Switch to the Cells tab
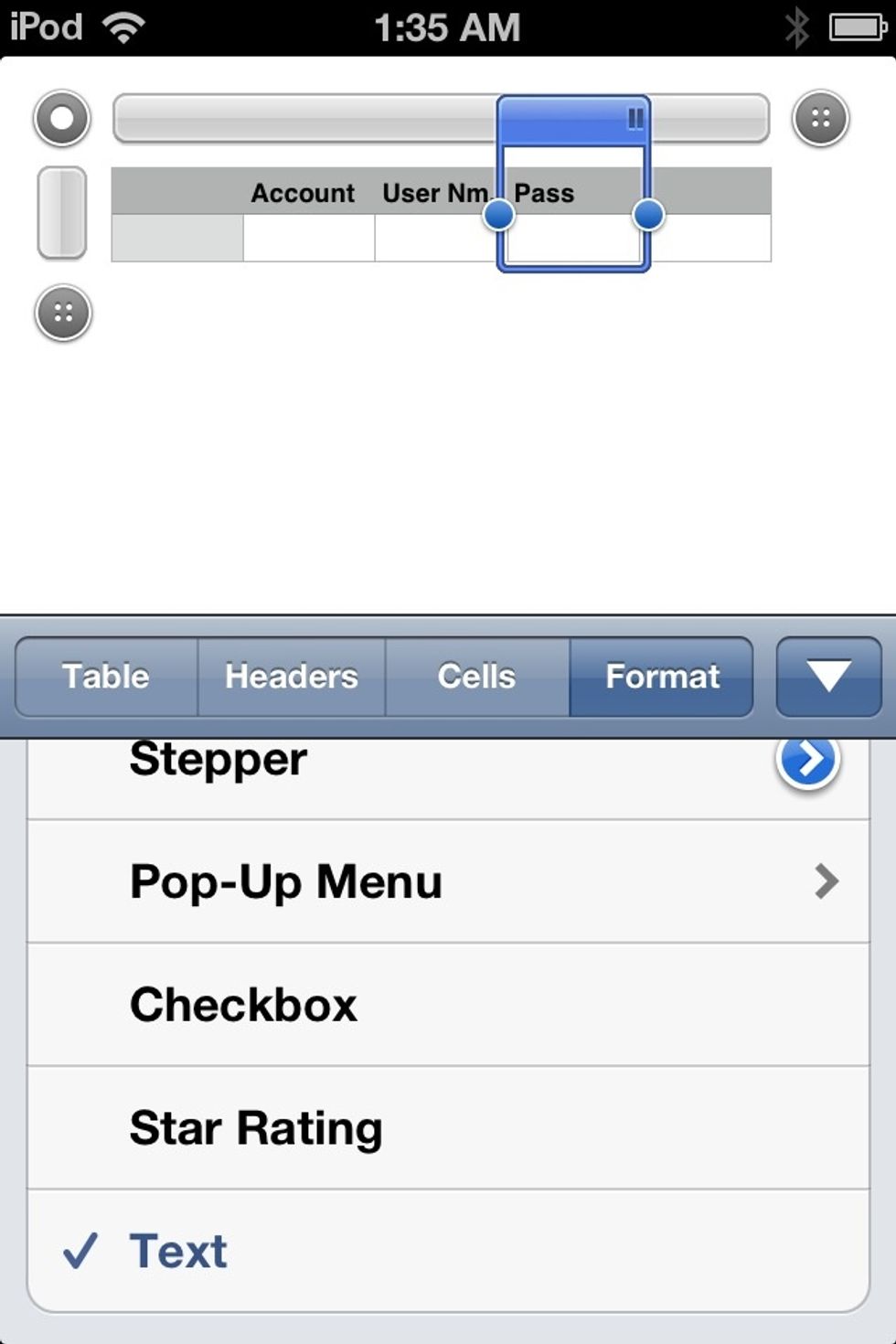Image resolution: width=896 pixels, height=1344 pixels. pyautogui.click(x=476, y=677)
